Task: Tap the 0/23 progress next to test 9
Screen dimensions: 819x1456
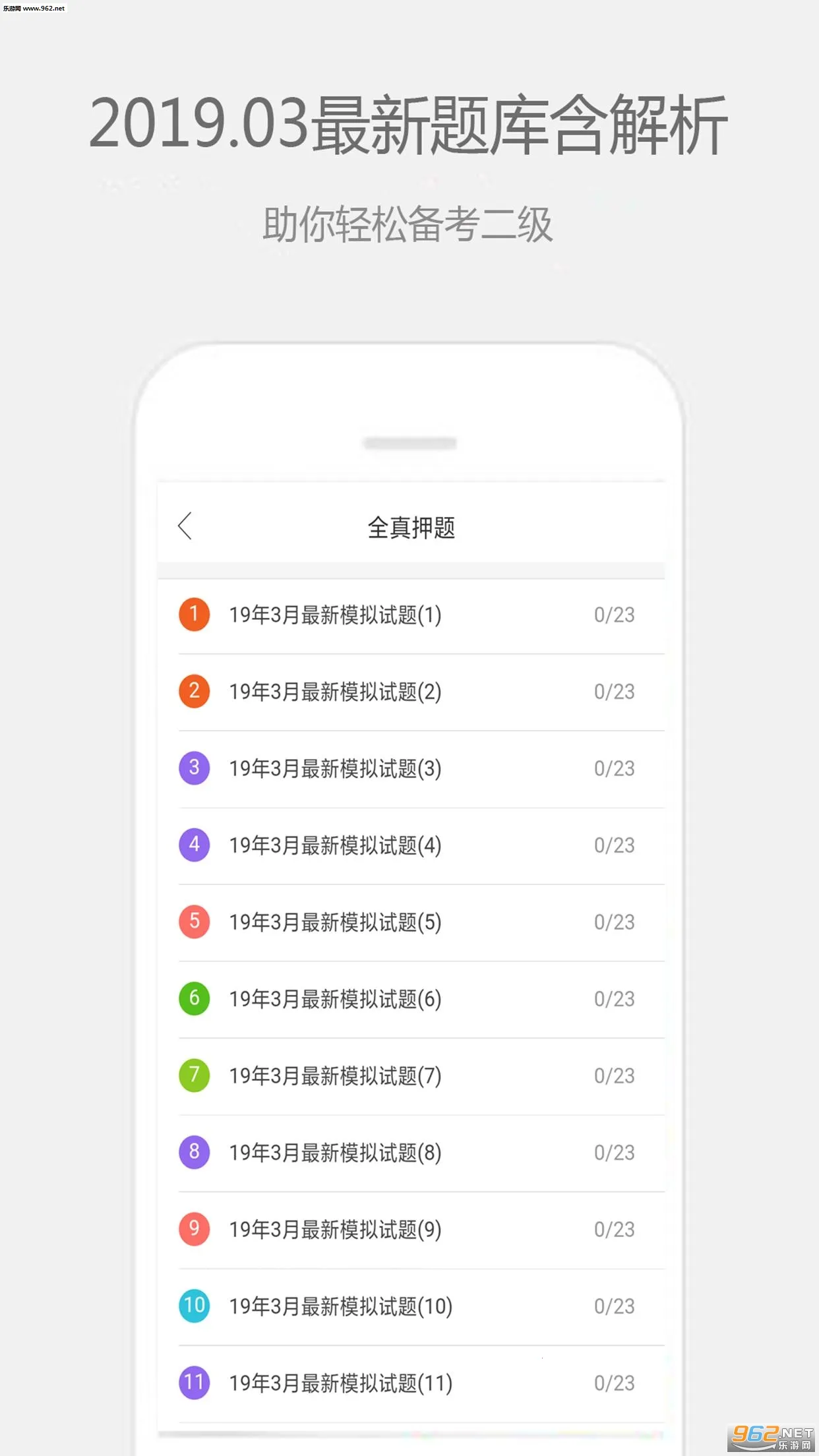Action: pos(613,1229)
